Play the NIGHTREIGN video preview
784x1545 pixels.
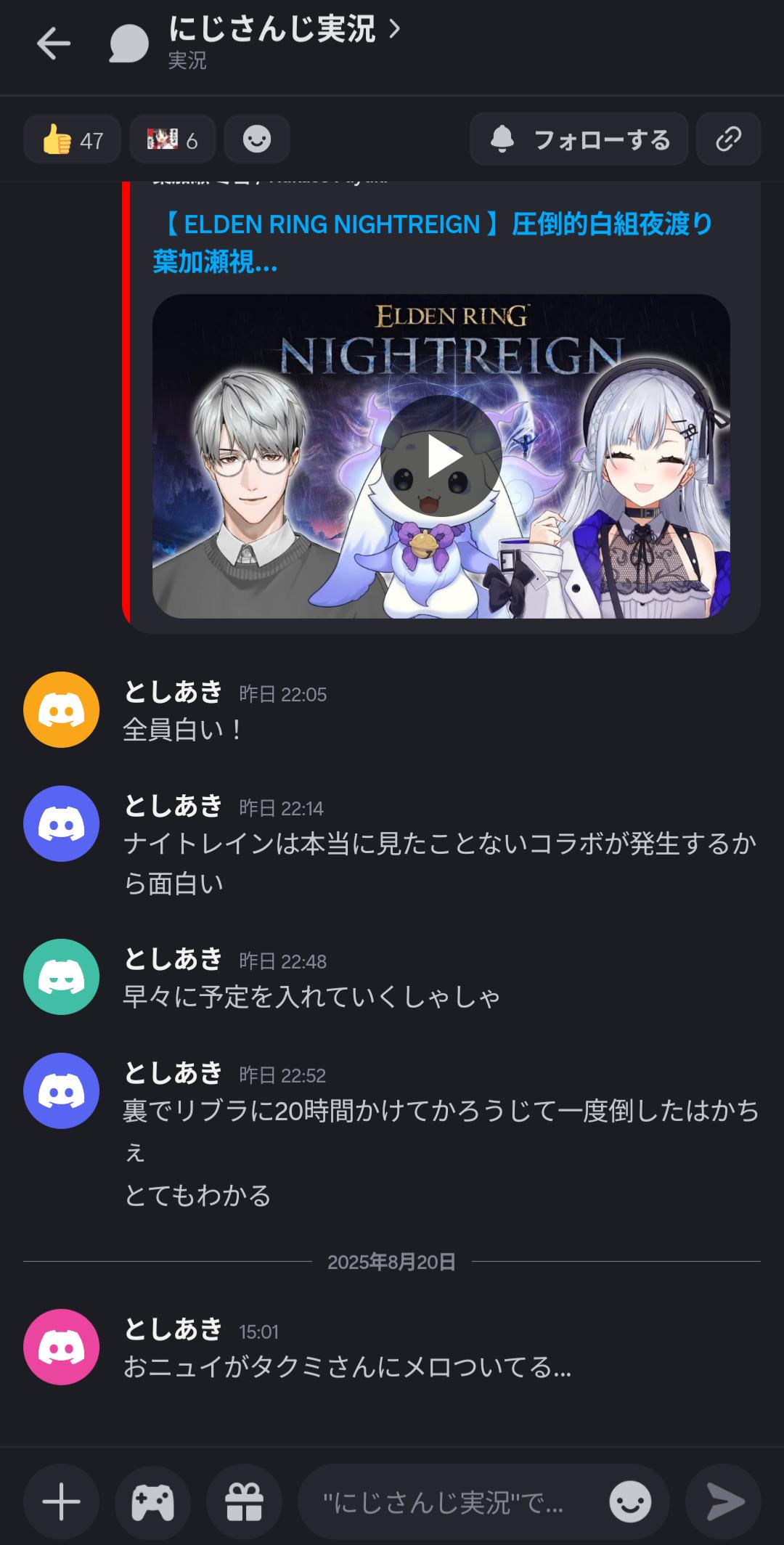coord(441,457)
